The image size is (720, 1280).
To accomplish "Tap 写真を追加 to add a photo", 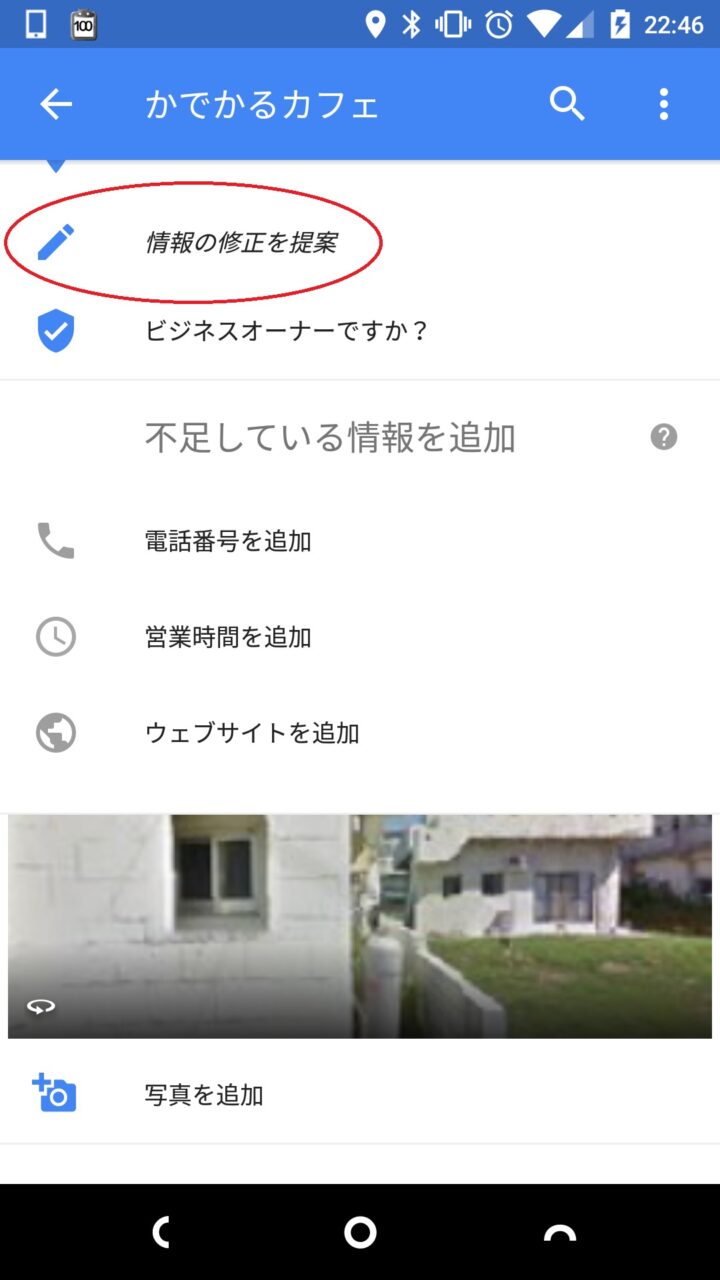I will (x=204, y=1095).
